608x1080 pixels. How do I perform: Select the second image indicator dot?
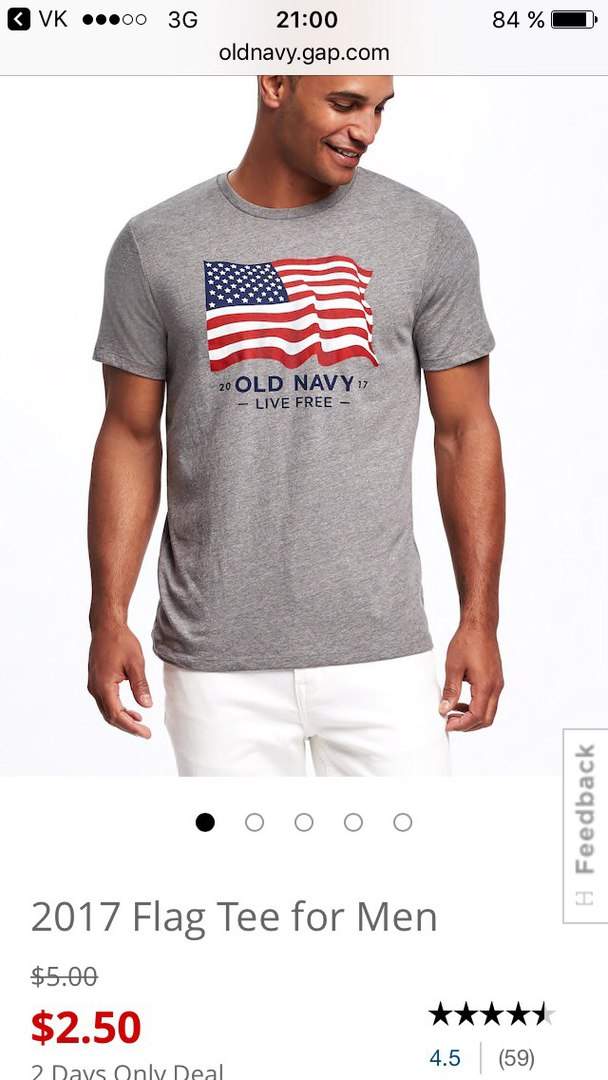pos(254,822)
